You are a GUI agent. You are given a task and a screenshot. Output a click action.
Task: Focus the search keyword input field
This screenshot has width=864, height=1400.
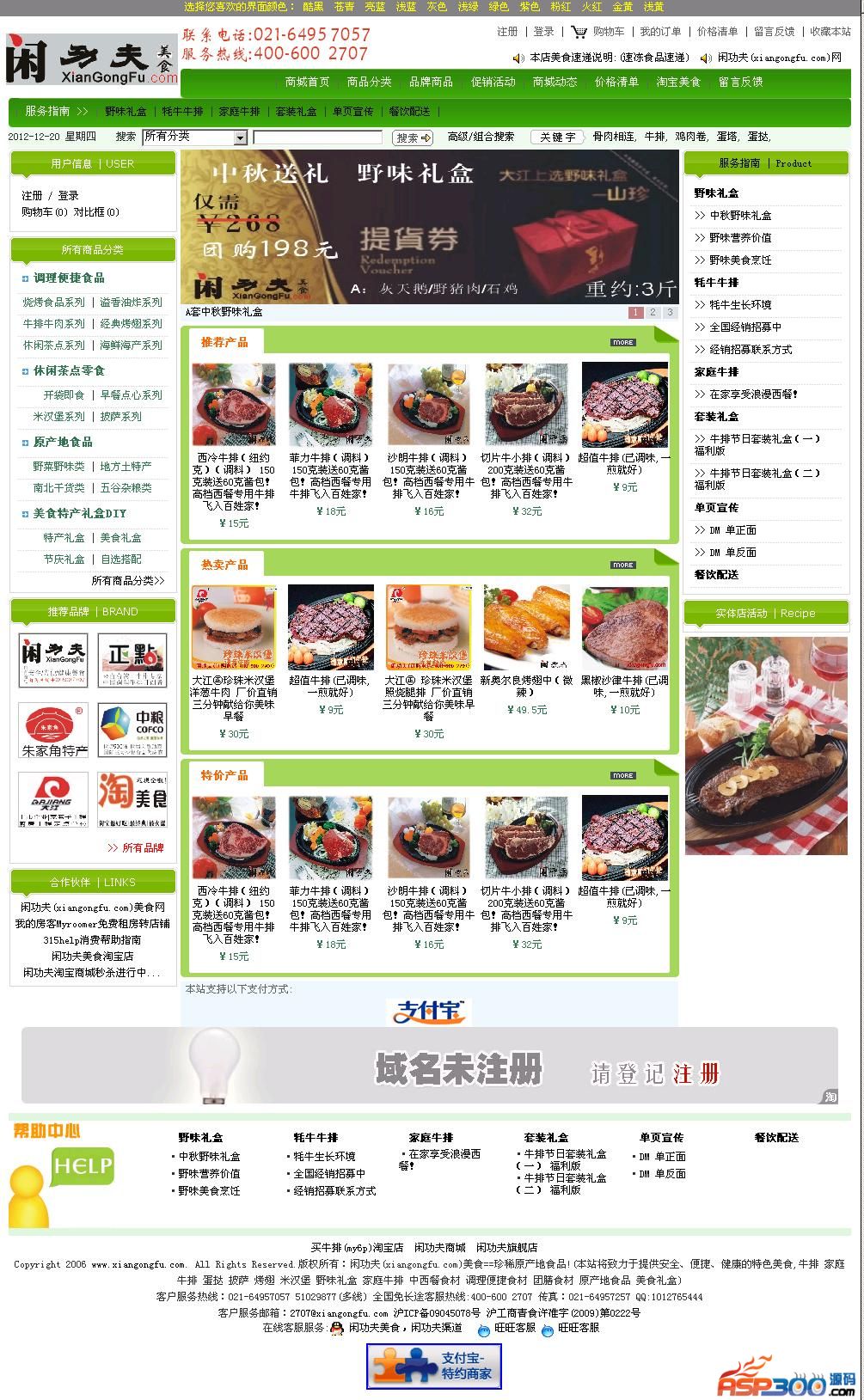point(317,138)
